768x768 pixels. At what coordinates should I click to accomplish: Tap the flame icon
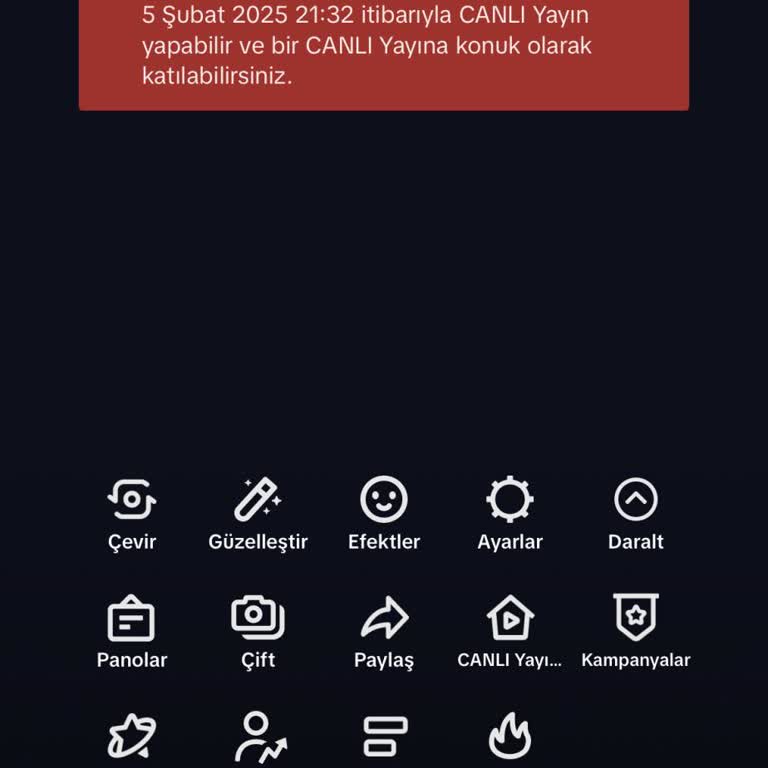pos(510,738)
